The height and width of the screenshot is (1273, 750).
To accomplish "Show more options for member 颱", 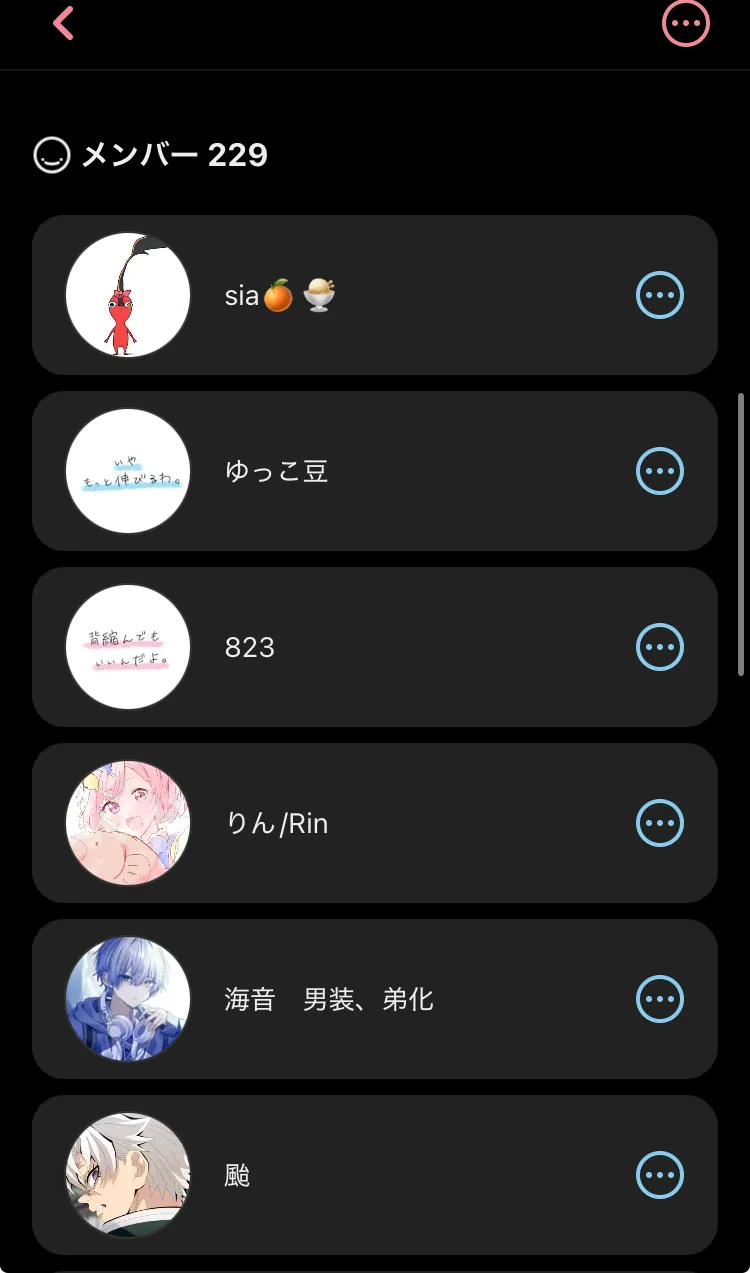I will (660, 1175).
